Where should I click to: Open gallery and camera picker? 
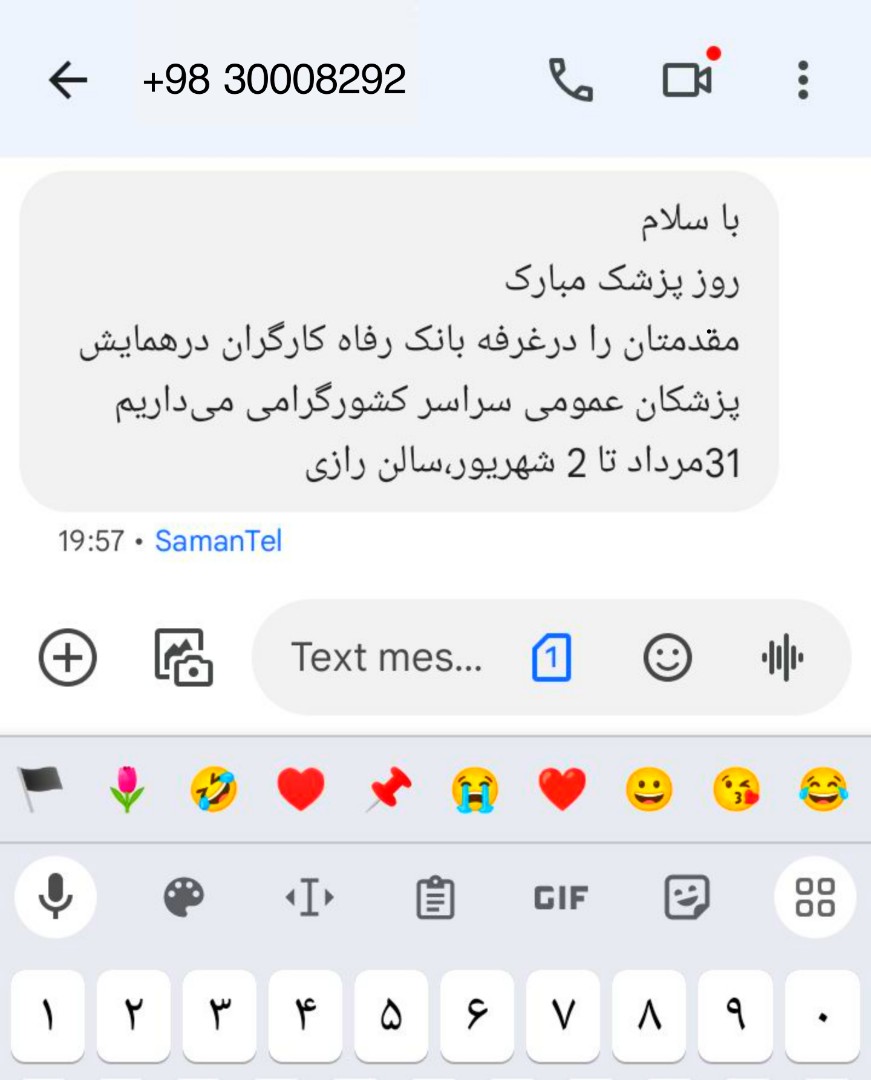coord(183,657)
